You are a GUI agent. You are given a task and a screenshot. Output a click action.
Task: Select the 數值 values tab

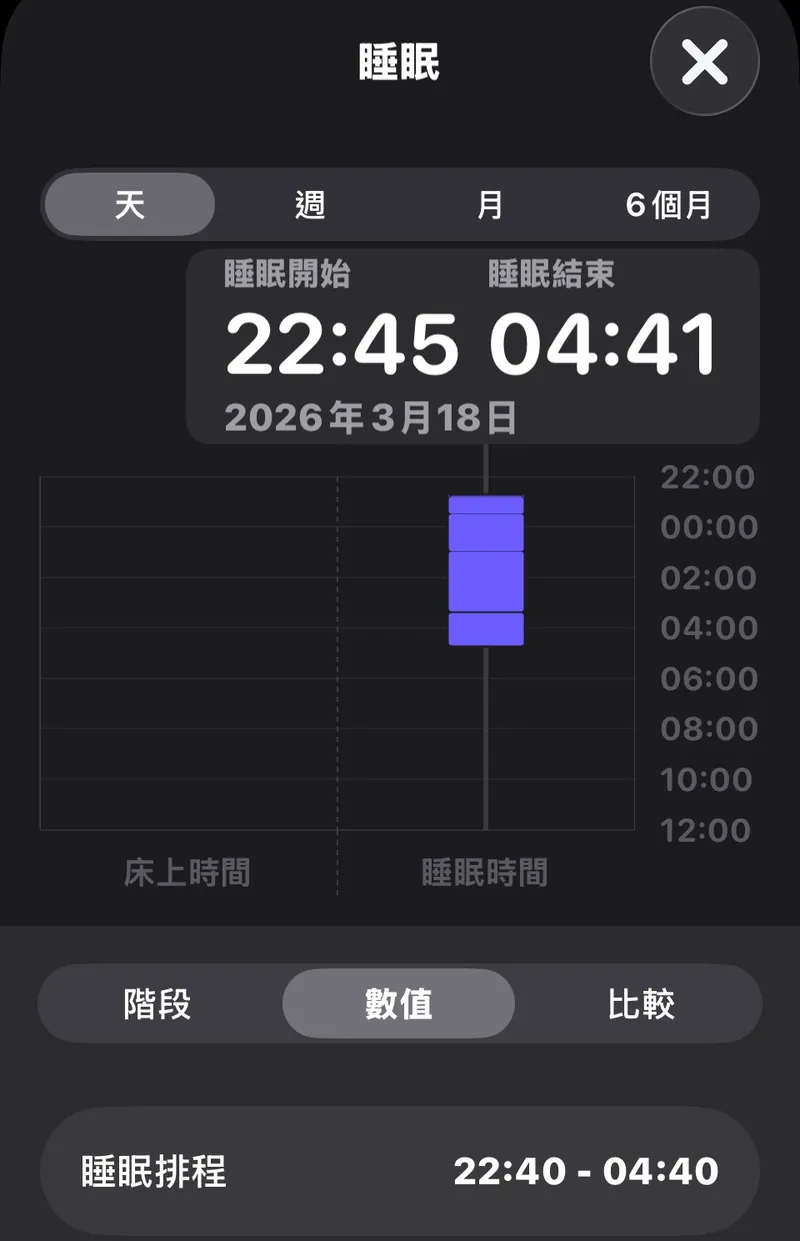398,1003
